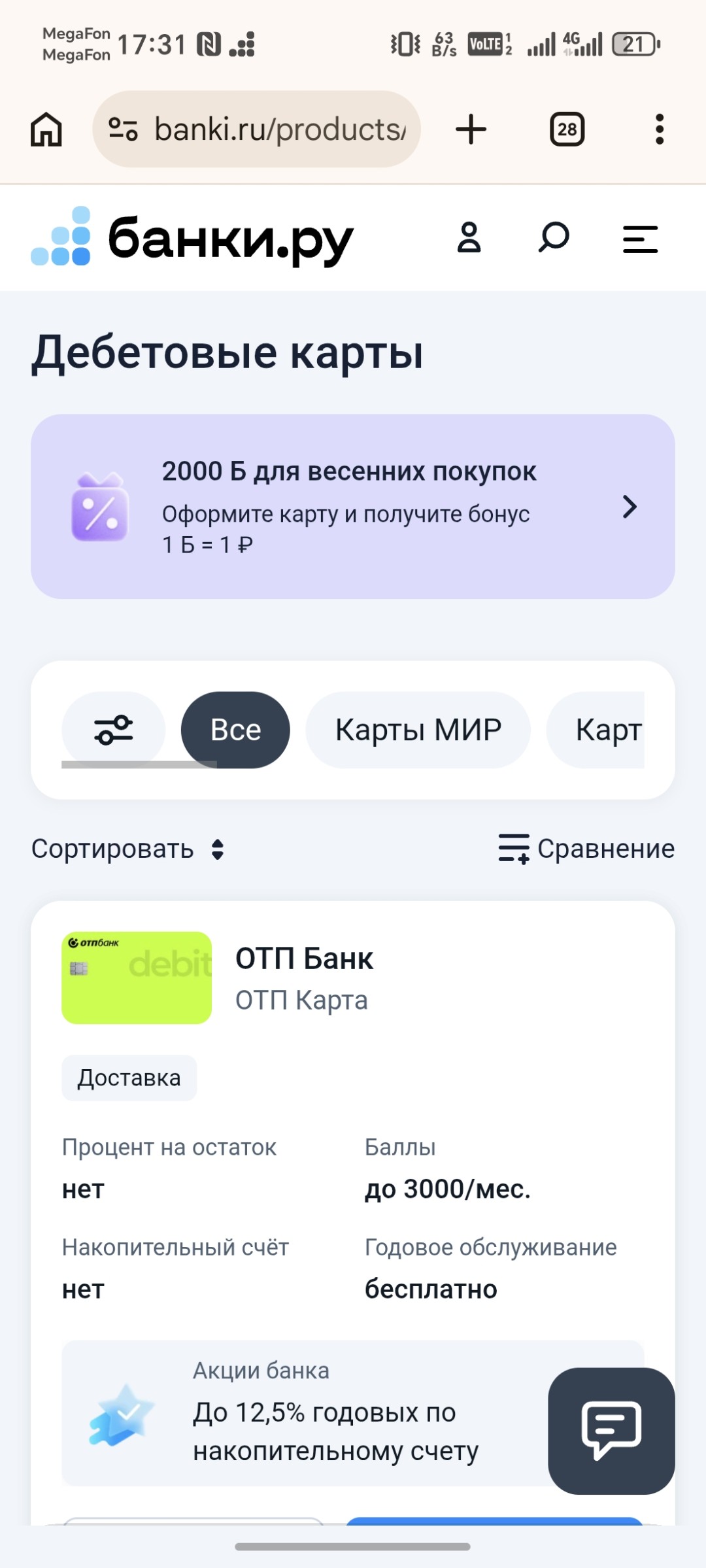Expand the site permissions icon in address bar
Viewport: 706px width, 1568px height.
coord(124,128)
